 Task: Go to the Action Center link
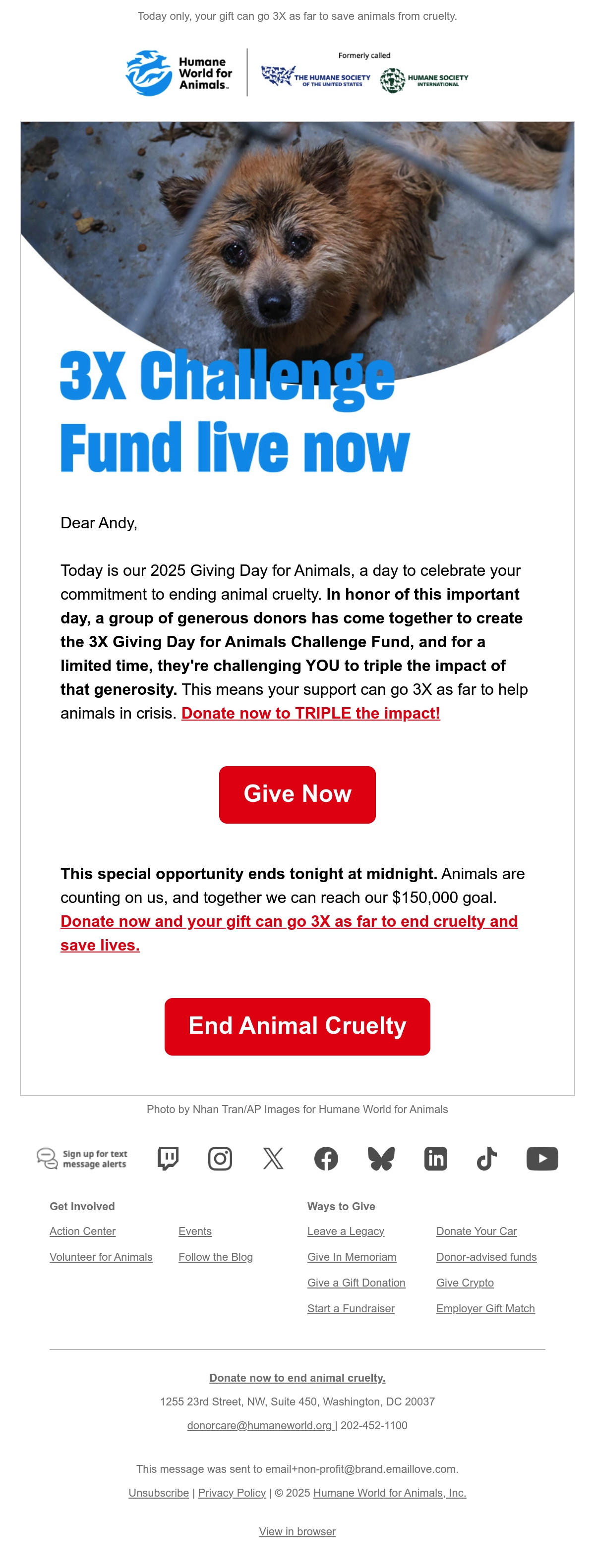pos(83,1231)
